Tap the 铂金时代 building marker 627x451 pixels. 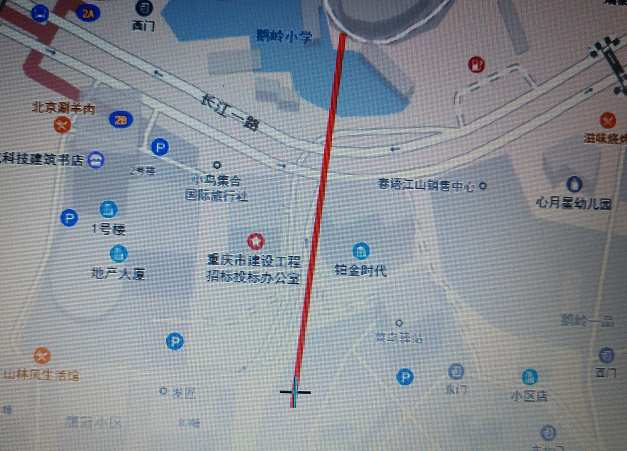(x=361, y=251)
